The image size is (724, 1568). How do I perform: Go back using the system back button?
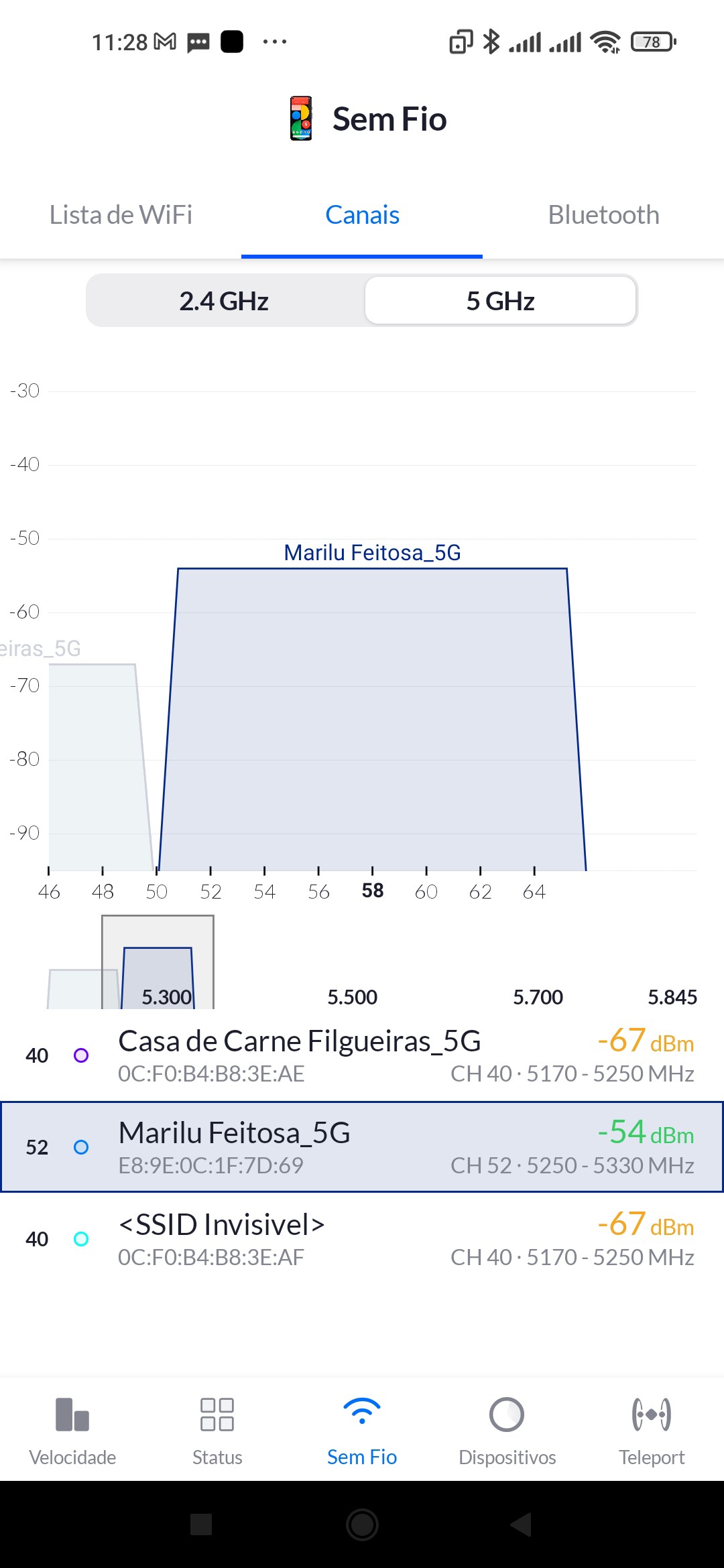tap(522, 1524)
